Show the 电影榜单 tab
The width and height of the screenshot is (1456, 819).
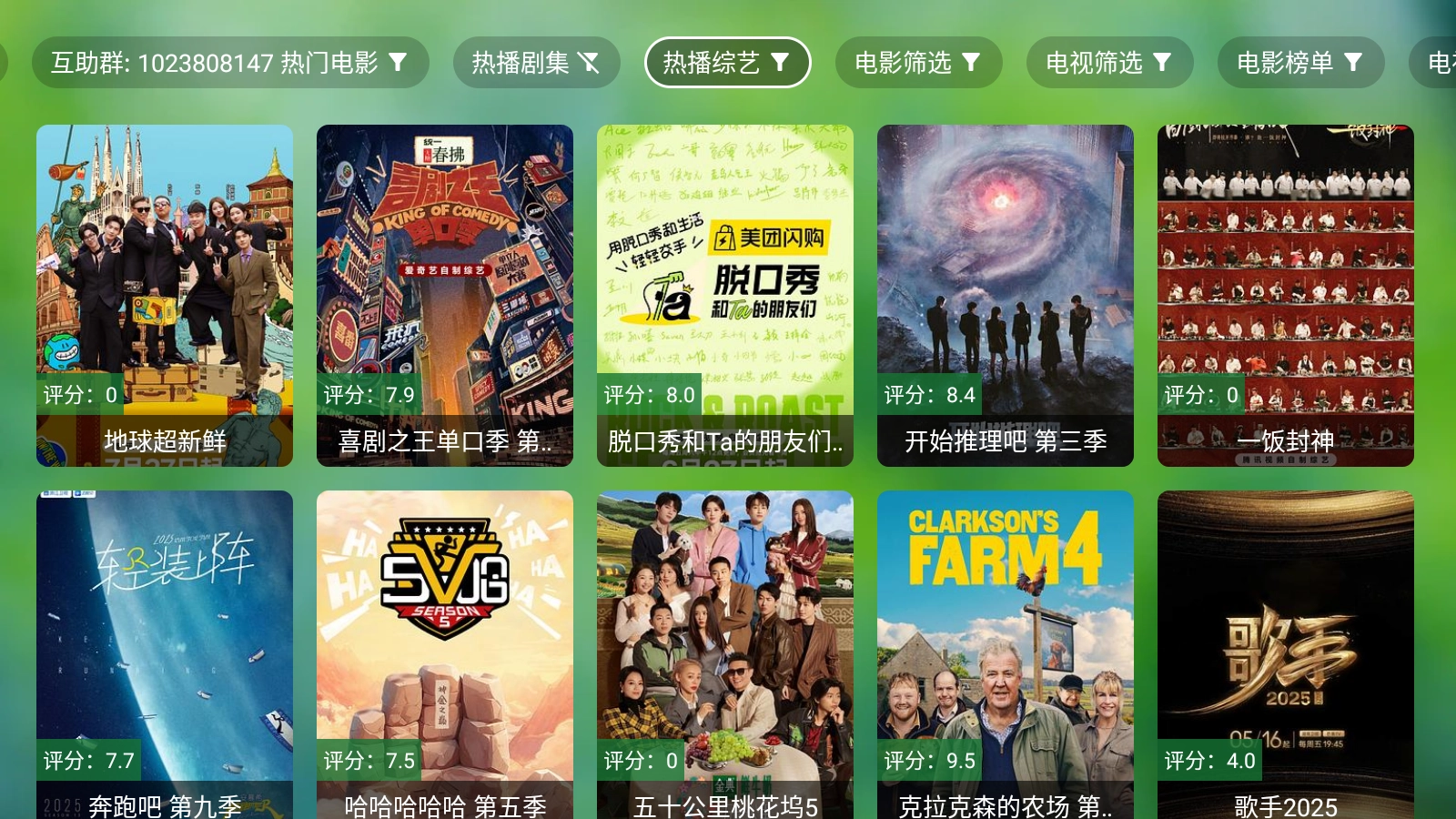(x=1300, y=62)
